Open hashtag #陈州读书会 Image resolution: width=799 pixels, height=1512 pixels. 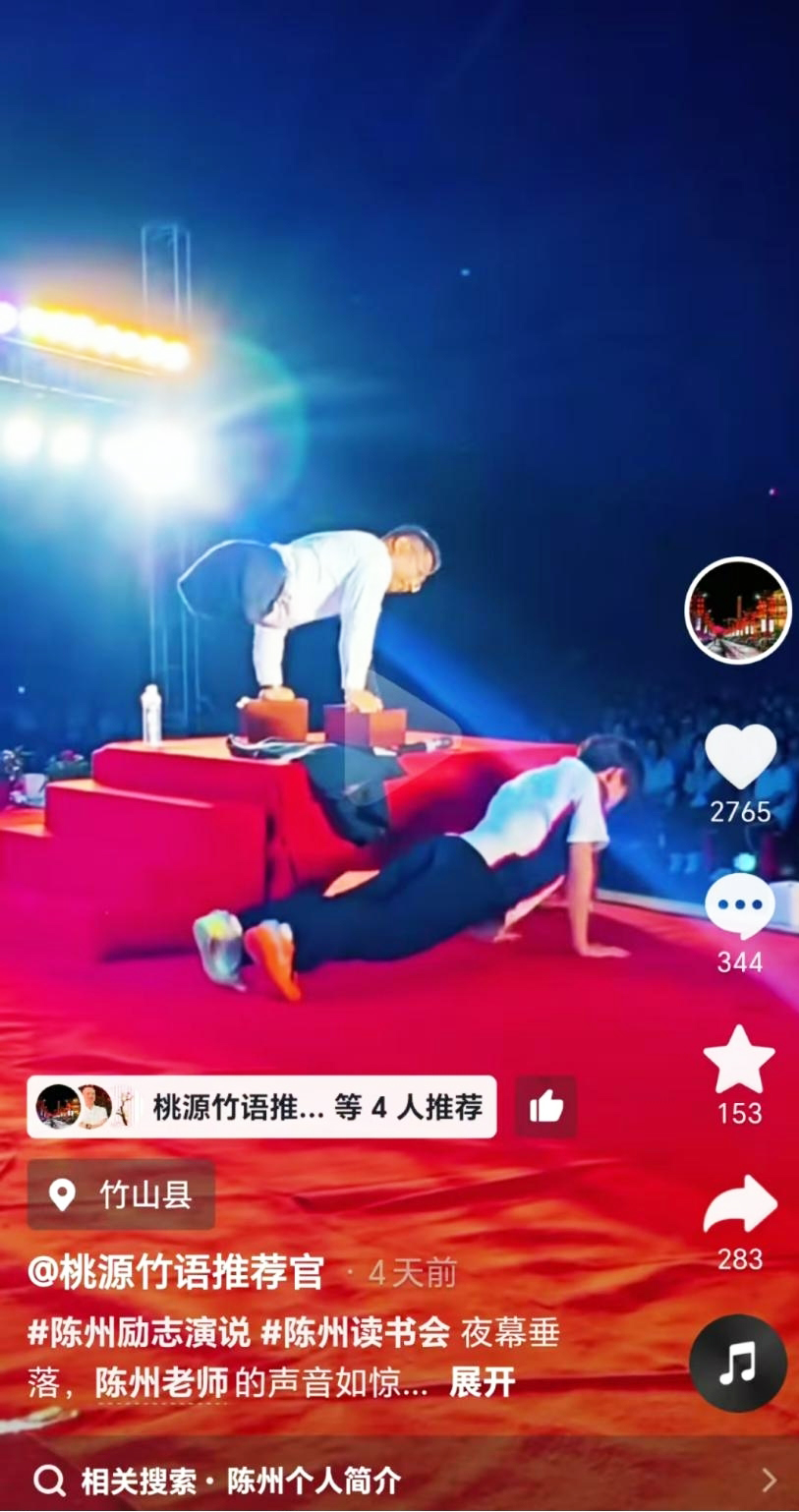(x=355, y=1333)
